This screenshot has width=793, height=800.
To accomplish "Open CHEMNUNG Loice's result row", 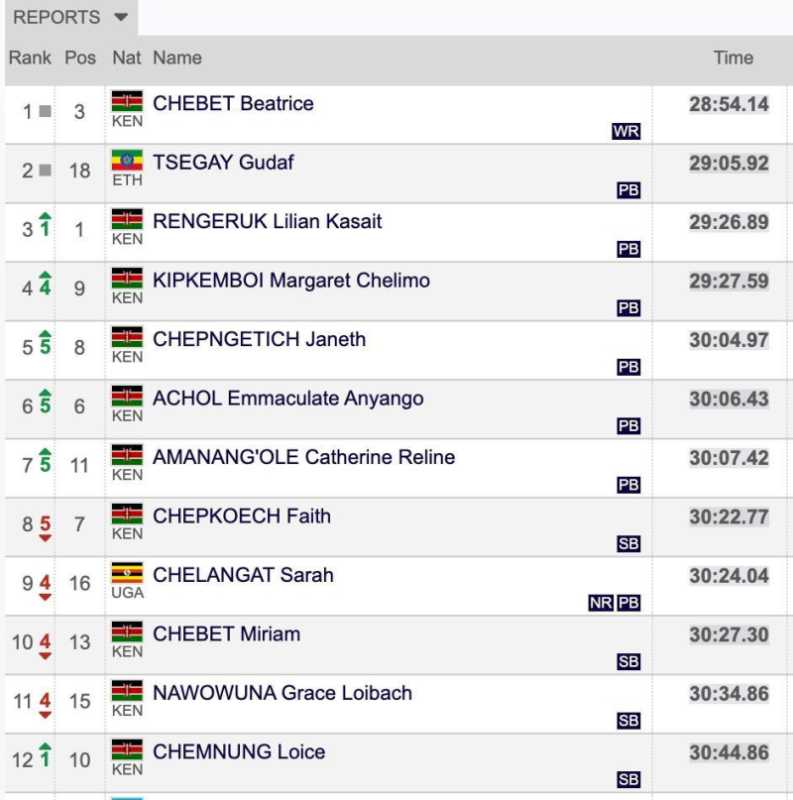I will [x=239, y=753].
